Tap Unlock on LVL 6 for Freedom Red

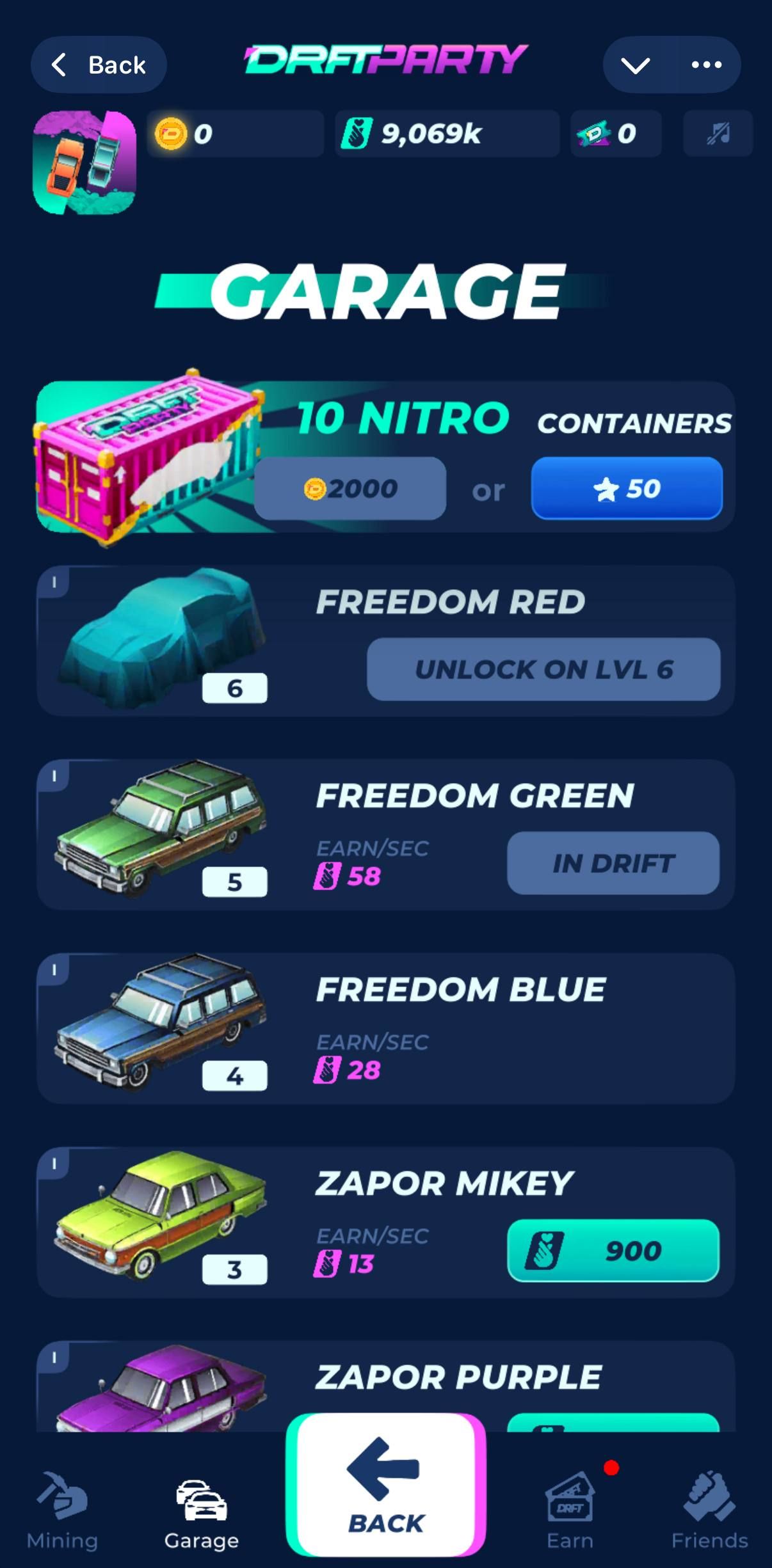543,669
